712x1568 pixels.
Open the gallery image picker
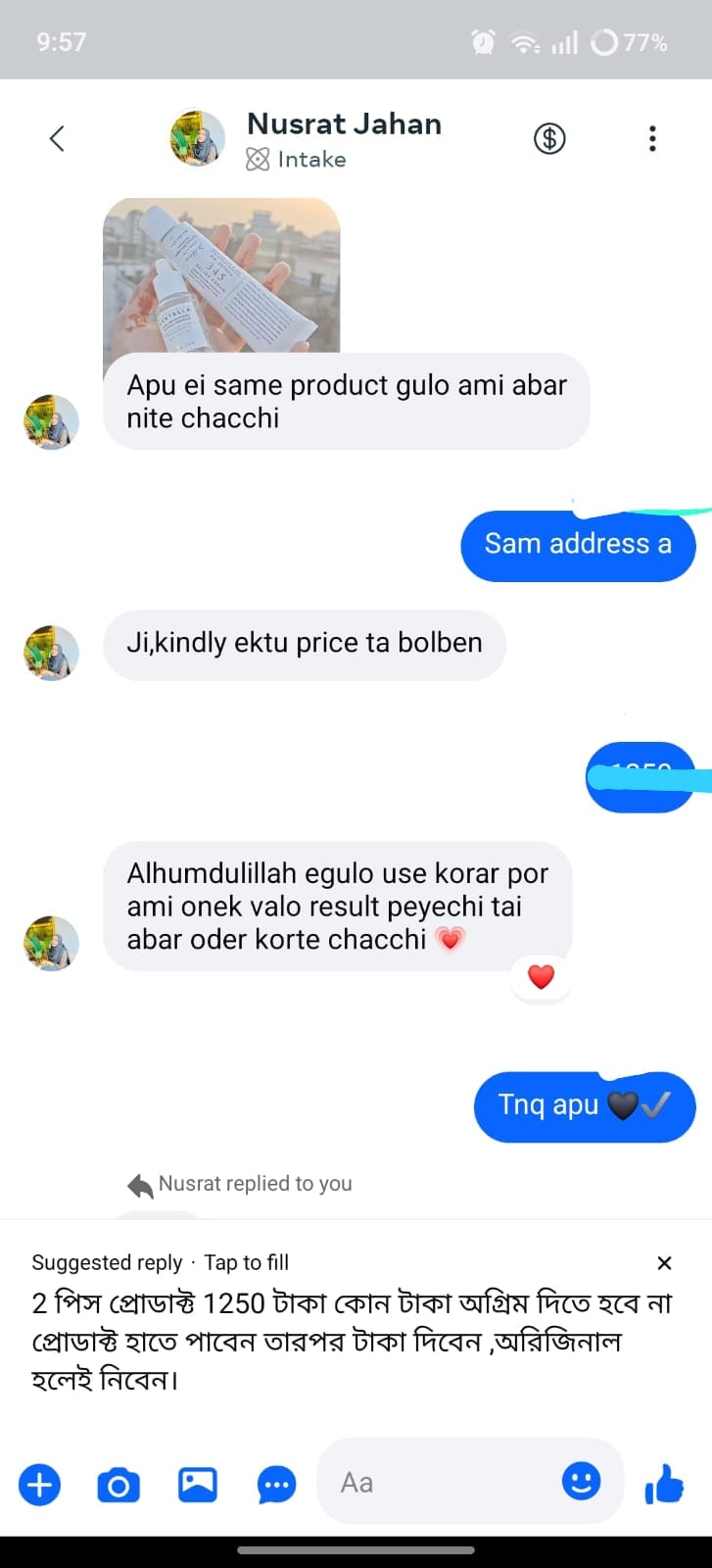click(x=197, y=1484)
